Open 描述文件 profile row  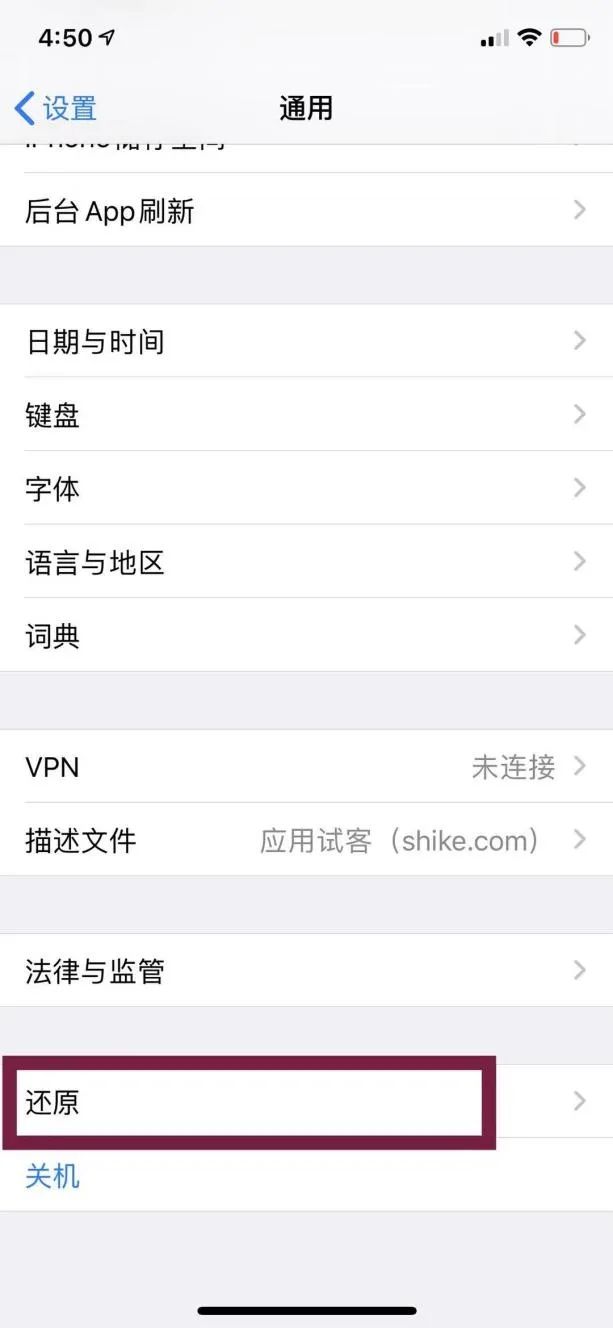(x=306, y=840)
